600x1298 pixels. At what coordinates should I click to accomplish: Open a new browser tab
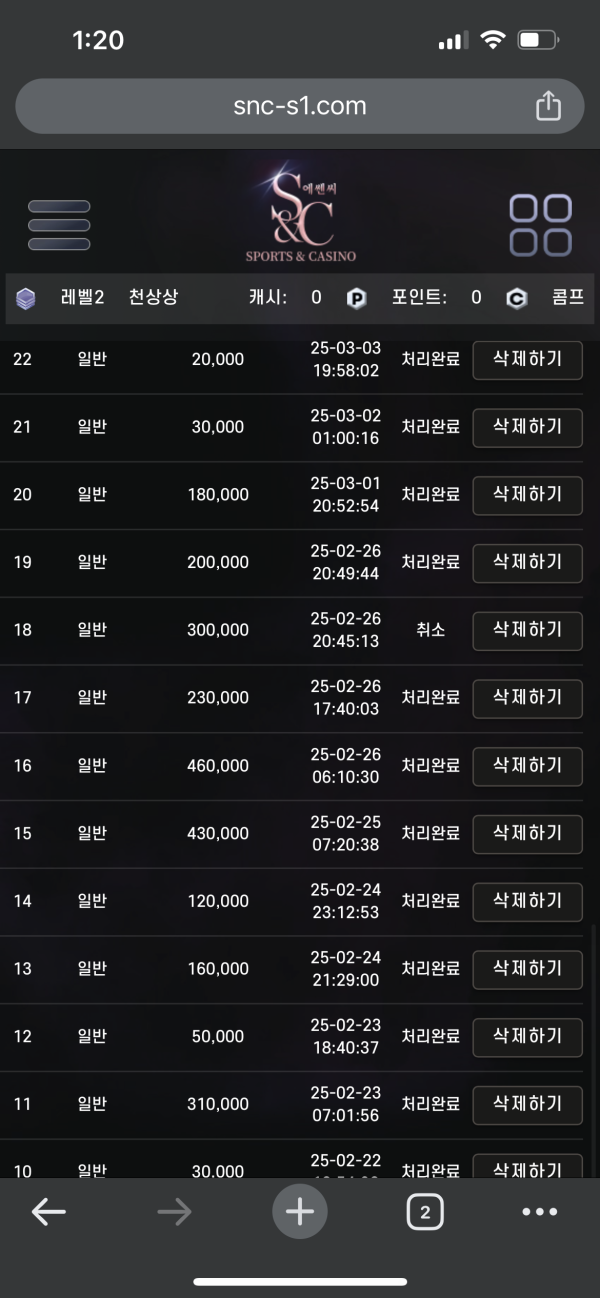coord(300,1213)
